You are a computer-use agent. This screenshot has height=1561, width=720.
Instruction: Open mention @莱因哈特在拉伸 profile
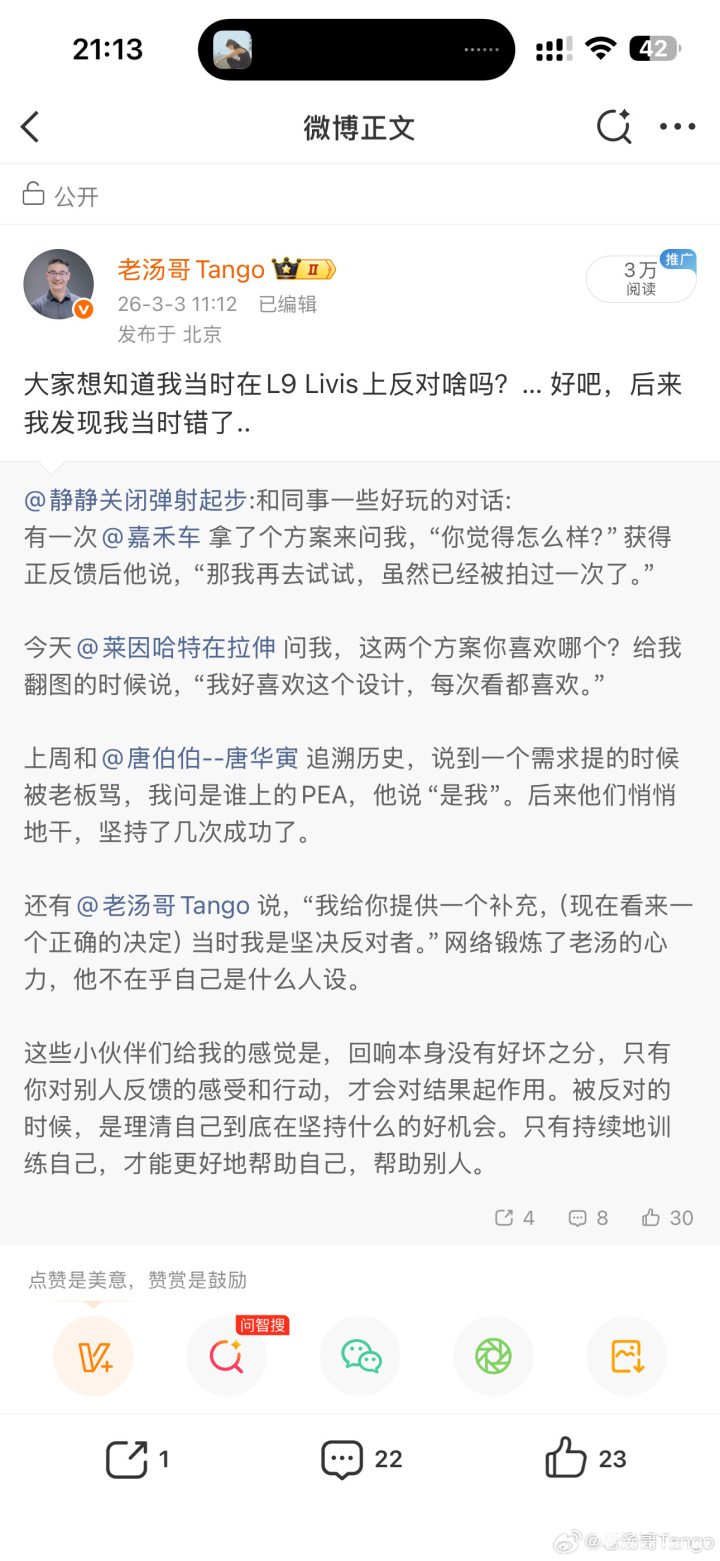pyautogui.click(x=176, y=647)
